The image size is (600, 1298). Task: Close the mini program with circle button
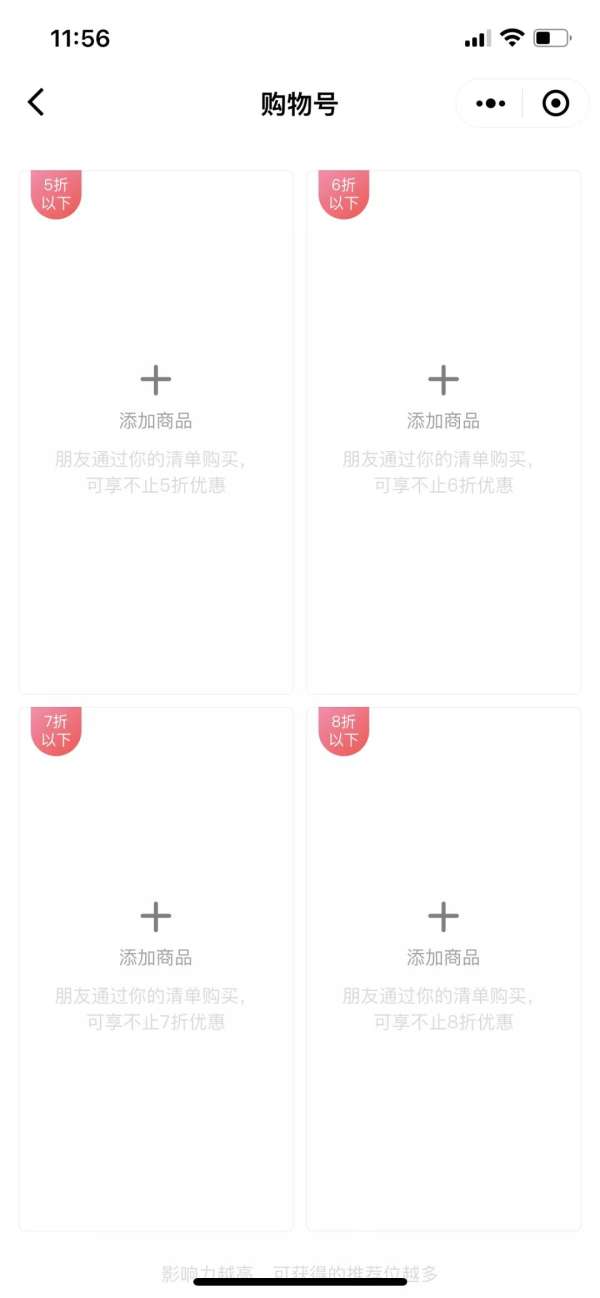pyautogui.click(x=555, y=103)
